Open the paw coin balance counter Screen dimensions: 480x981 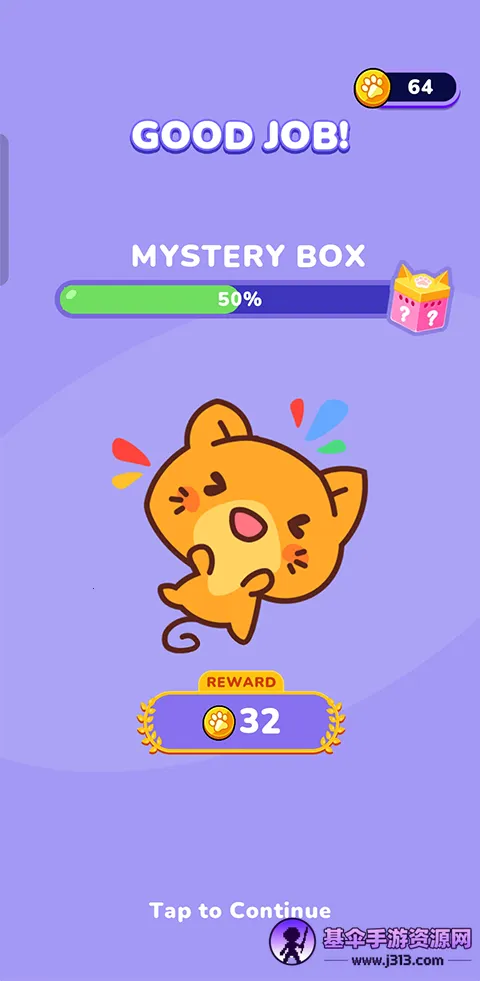407,88
